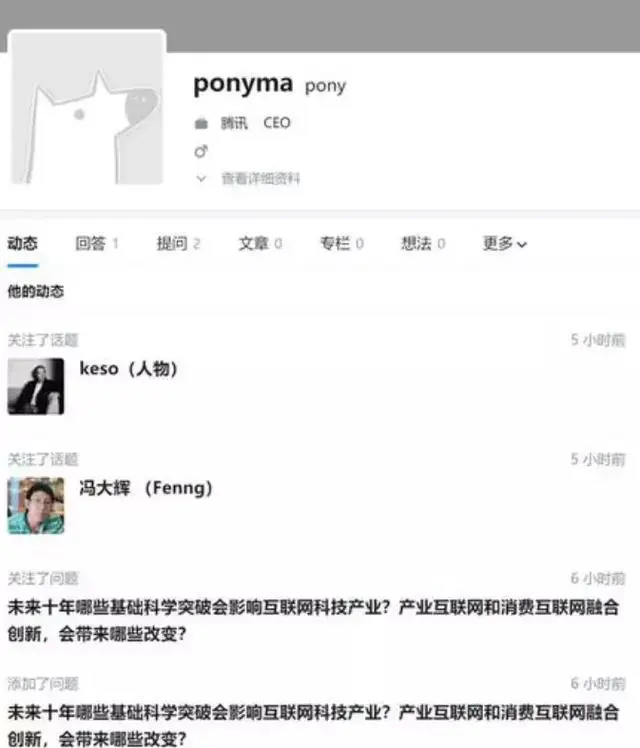640x748 pixels.
Task: Switch to the 提问 tab
Action: 178,243
